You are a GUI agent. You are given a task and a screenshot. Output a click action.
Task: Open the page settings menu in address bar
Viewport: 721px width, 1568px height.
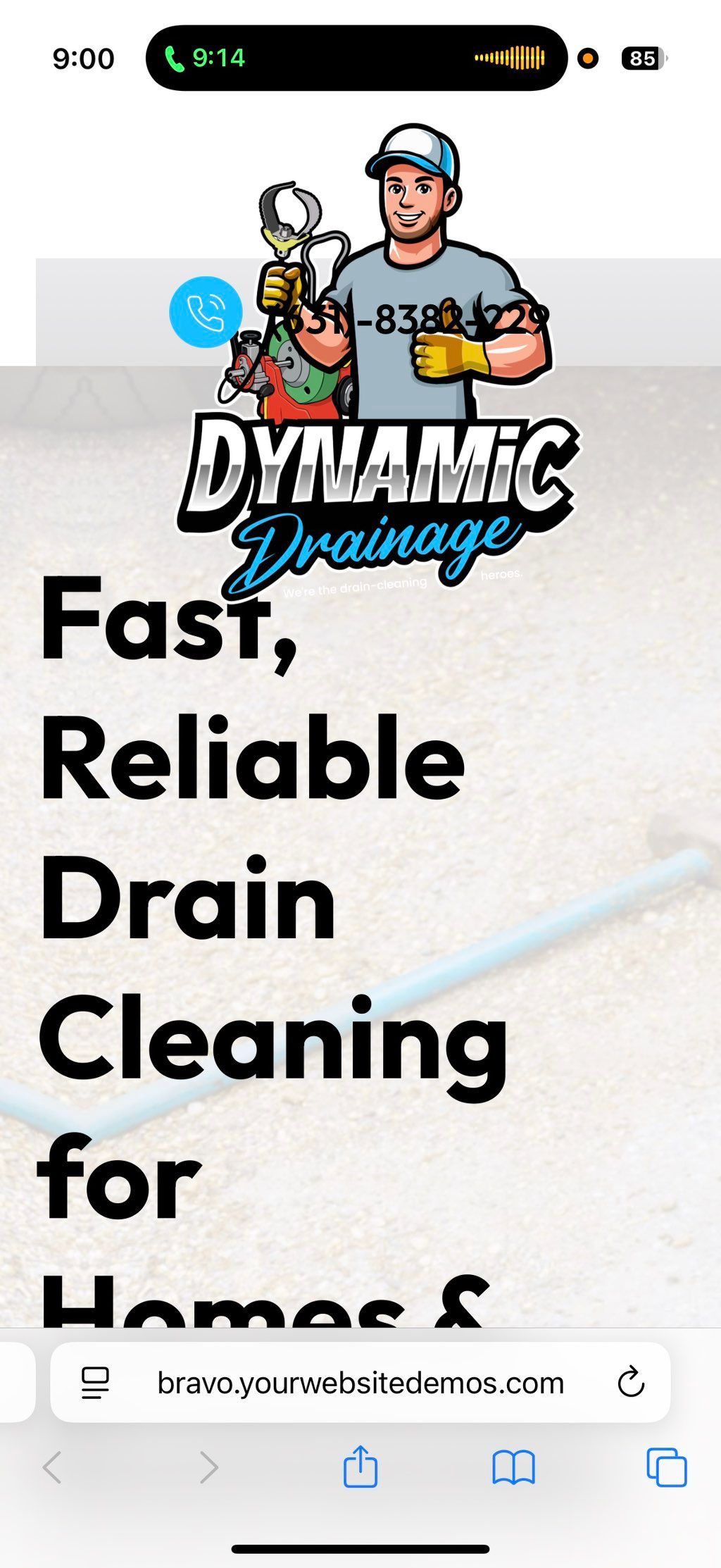[x=96, y=1383]
